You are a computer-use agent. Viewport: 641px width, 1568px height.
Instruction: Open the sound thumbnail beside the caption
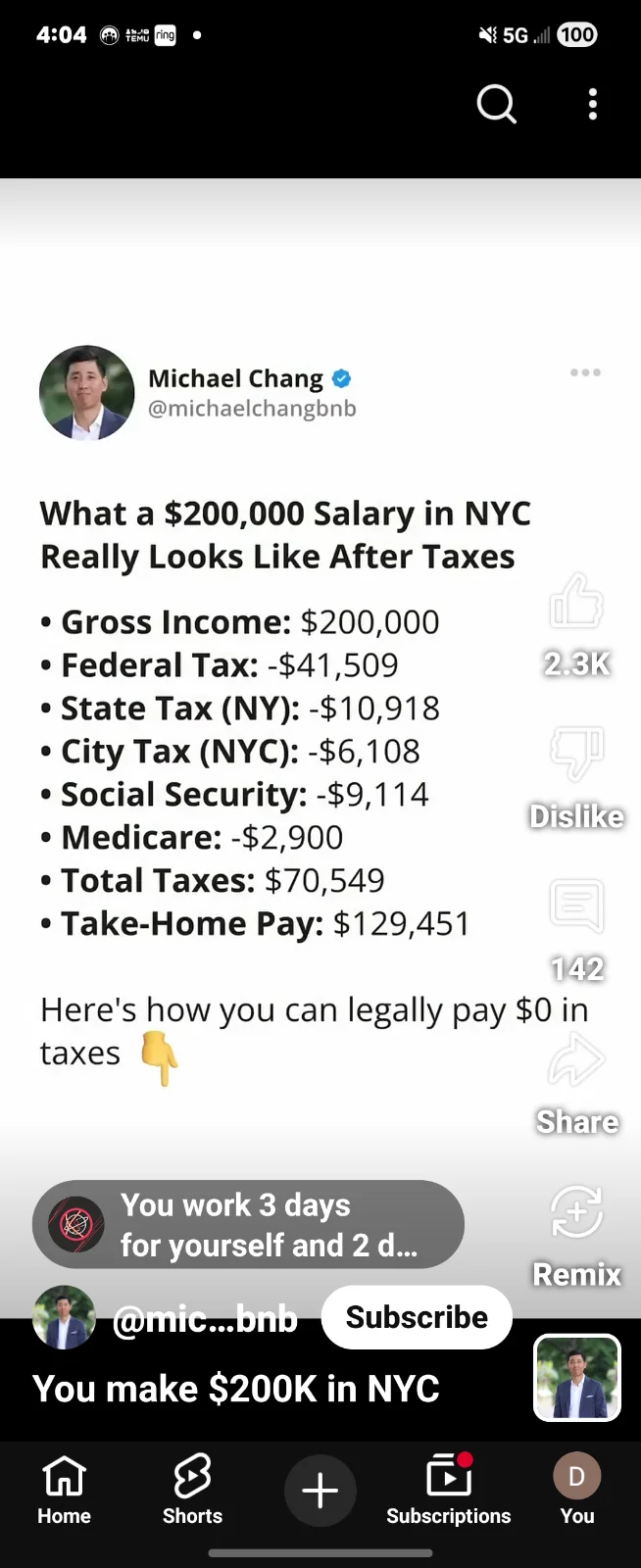pos(576,1378)
